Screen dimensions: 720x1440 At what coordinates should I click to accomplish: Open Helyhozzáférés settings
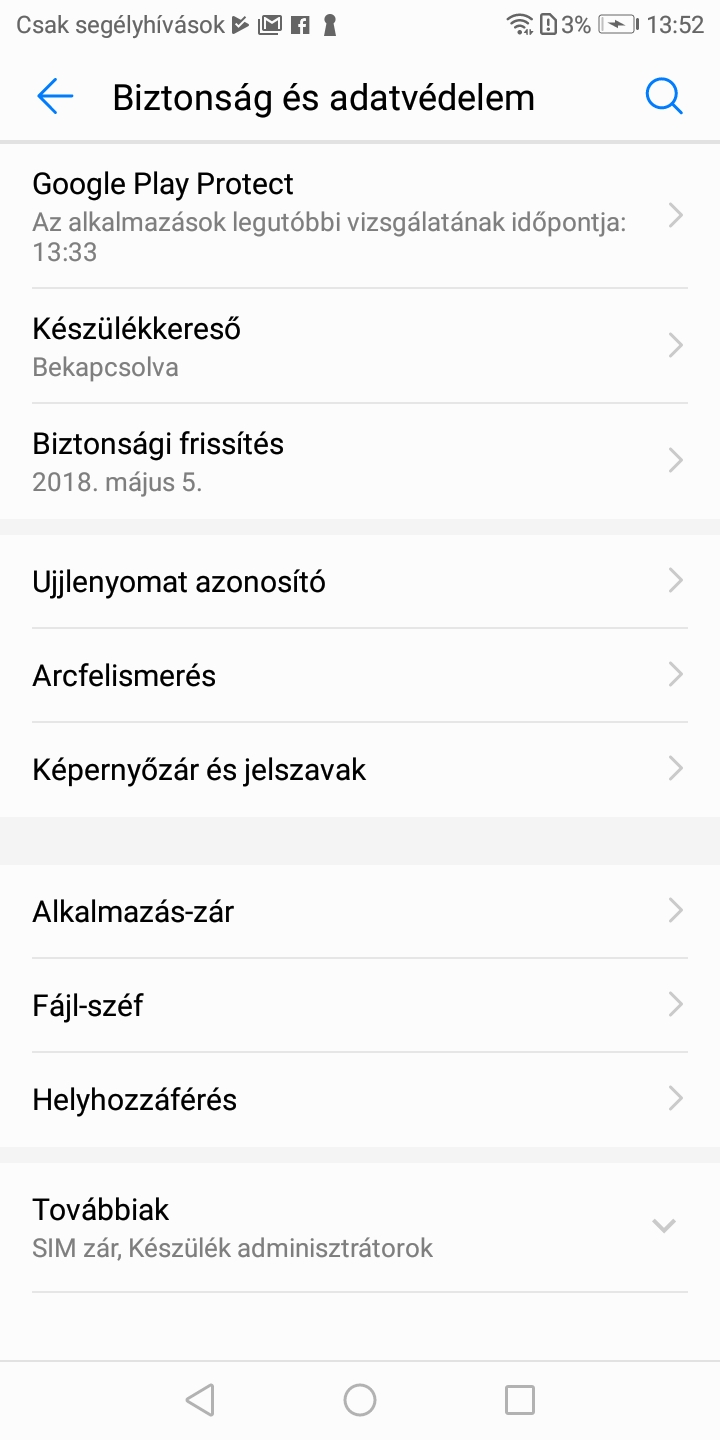coord(359,1099)
